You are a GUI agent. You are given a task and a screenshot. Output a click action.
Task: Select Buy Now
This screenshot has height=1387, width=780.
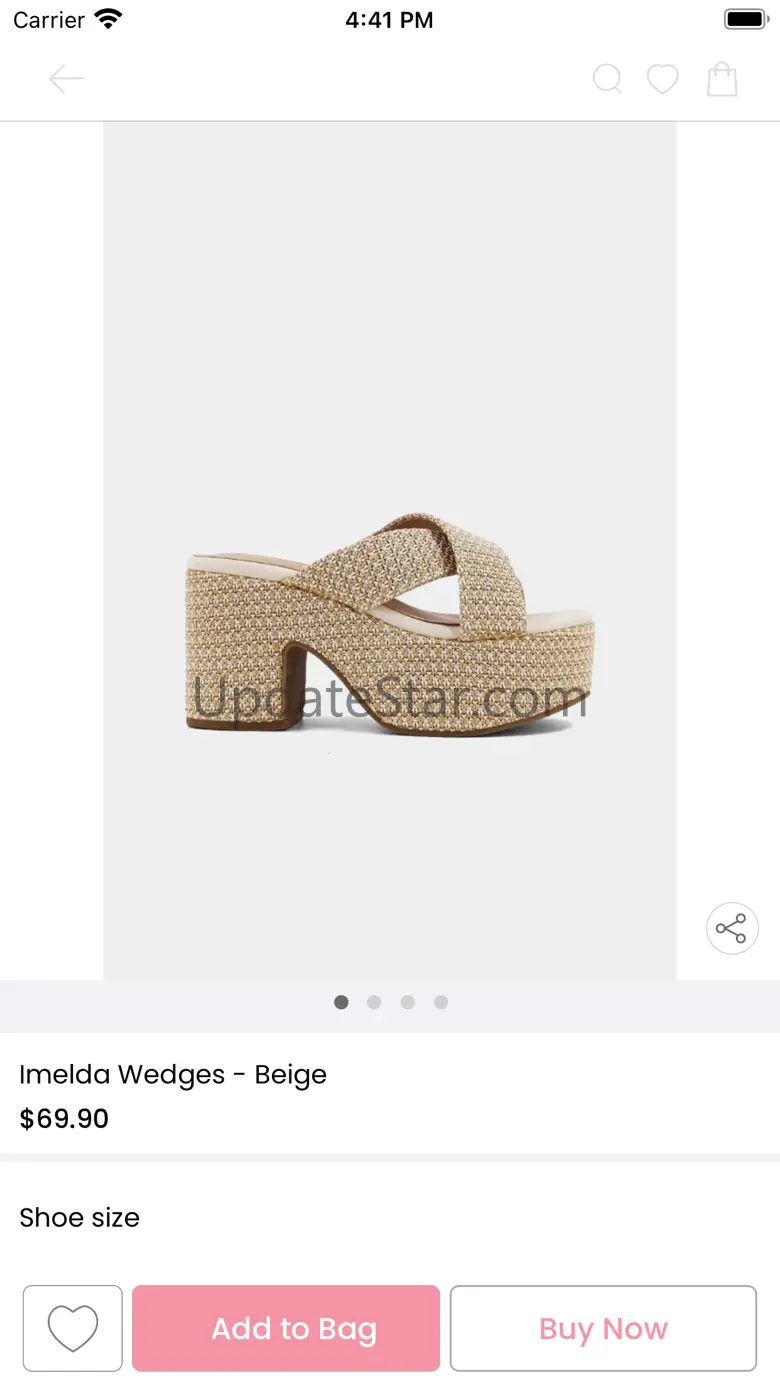pyautogui.click(x=603, y=1328)
